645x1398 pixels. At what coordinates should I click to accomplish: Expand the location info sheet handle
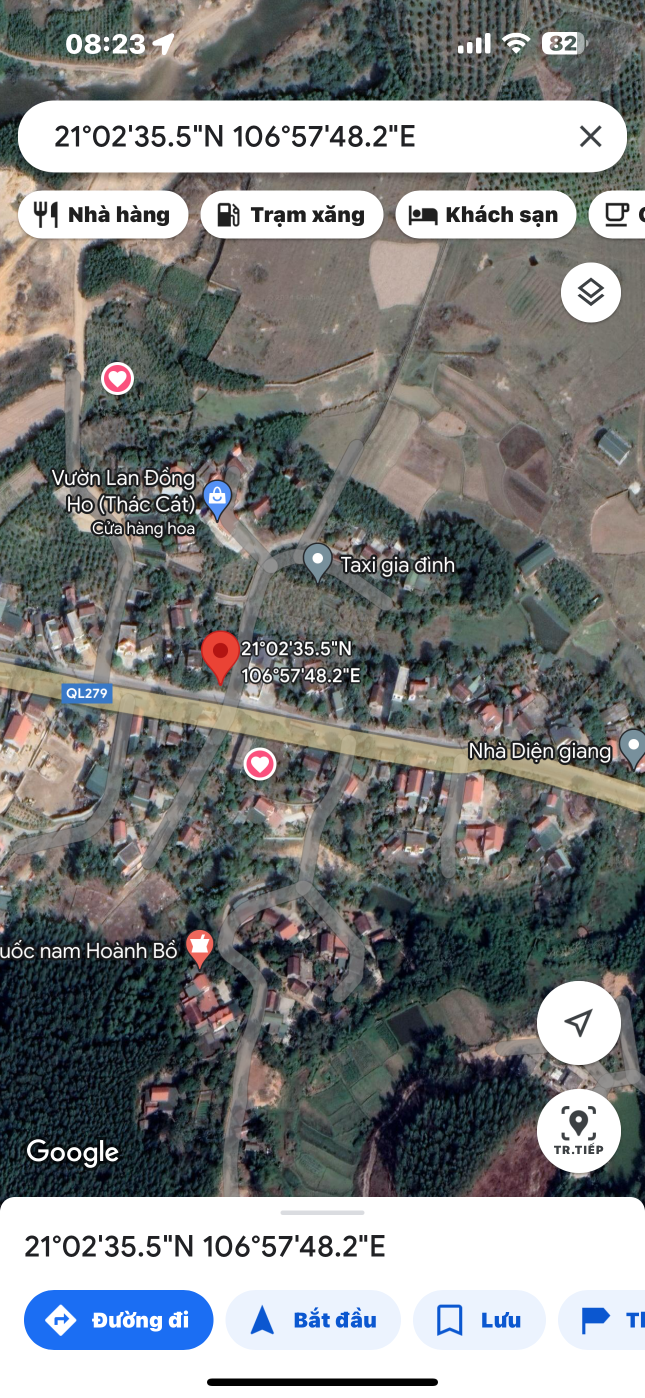click(322, 1212)
